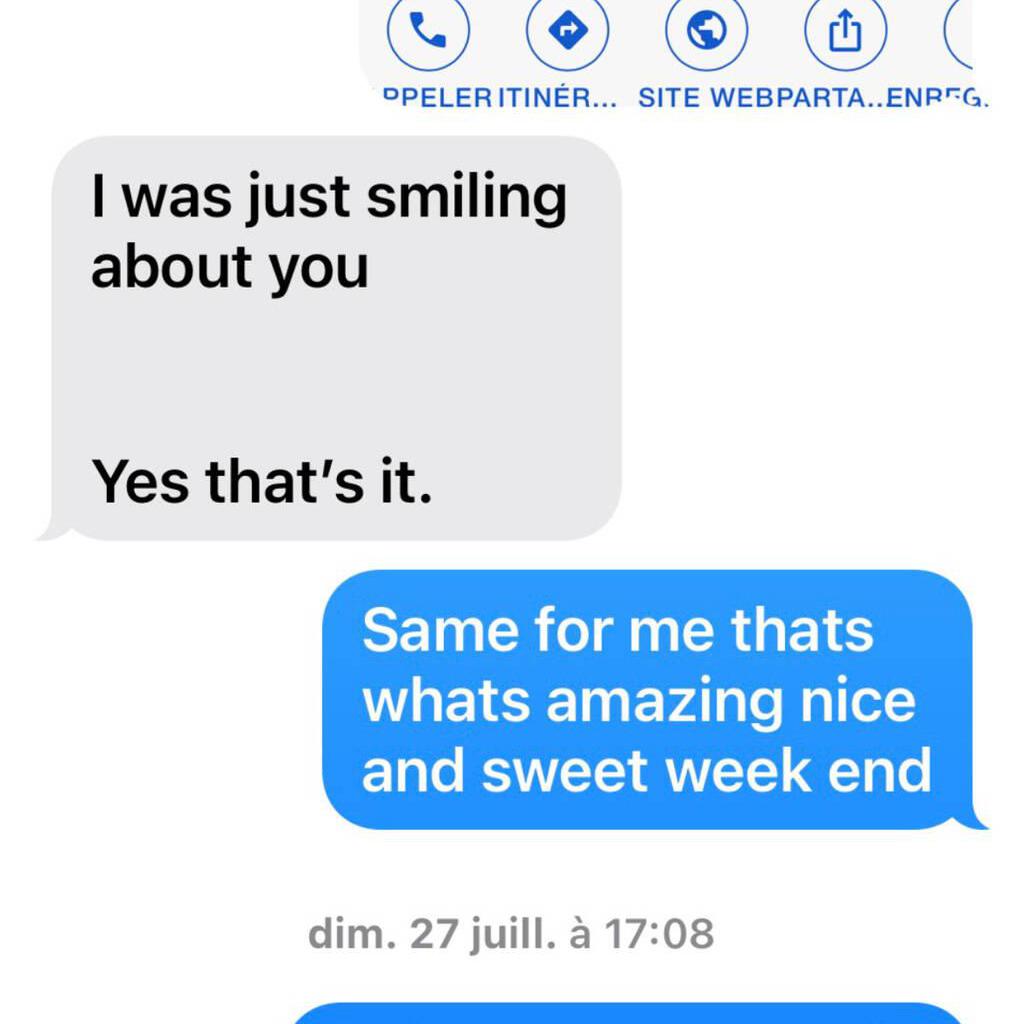This screenshot has height=1024, width=1024.
Task: Open the Site Web globe button
Action: pos(707,35)
